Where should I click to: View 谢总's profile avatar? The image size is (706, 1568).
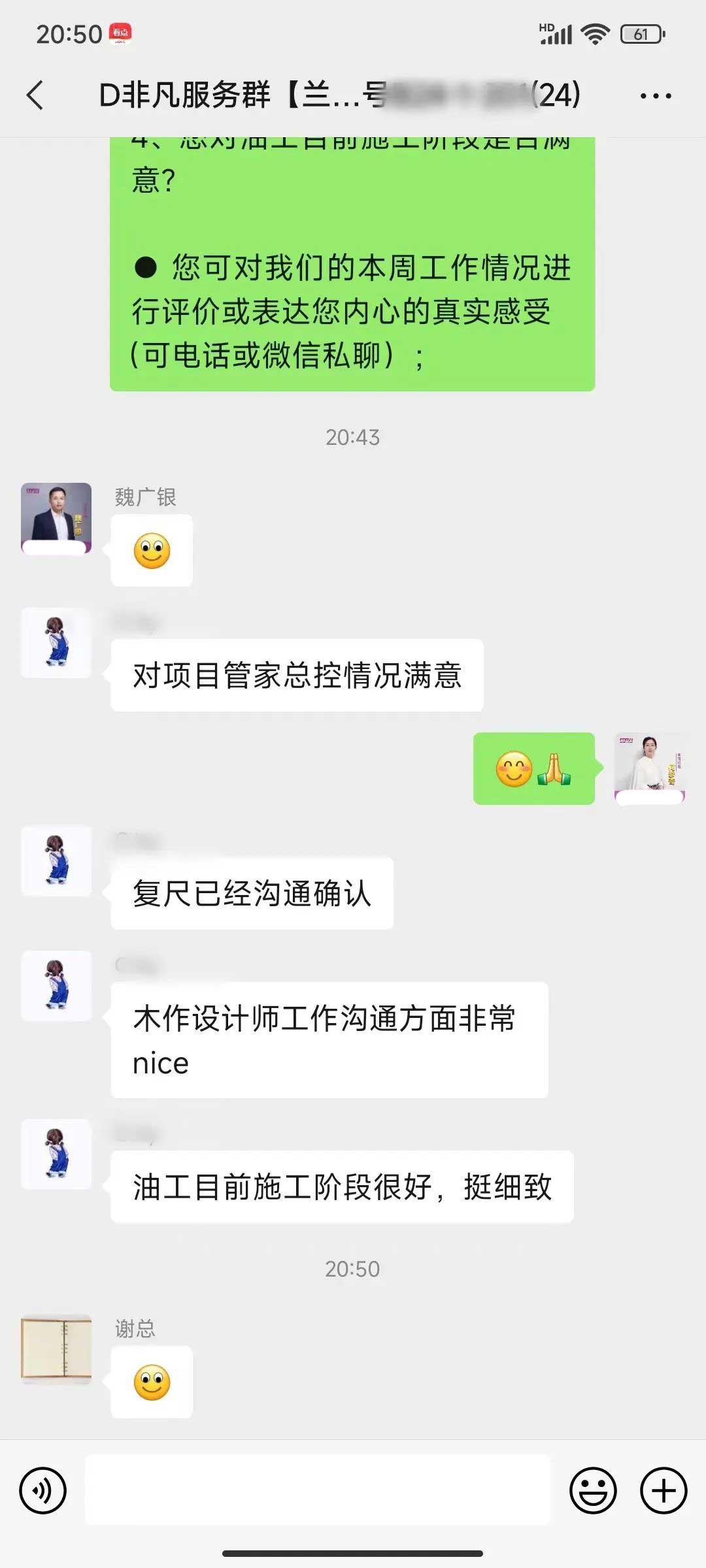click(56, 1349)
